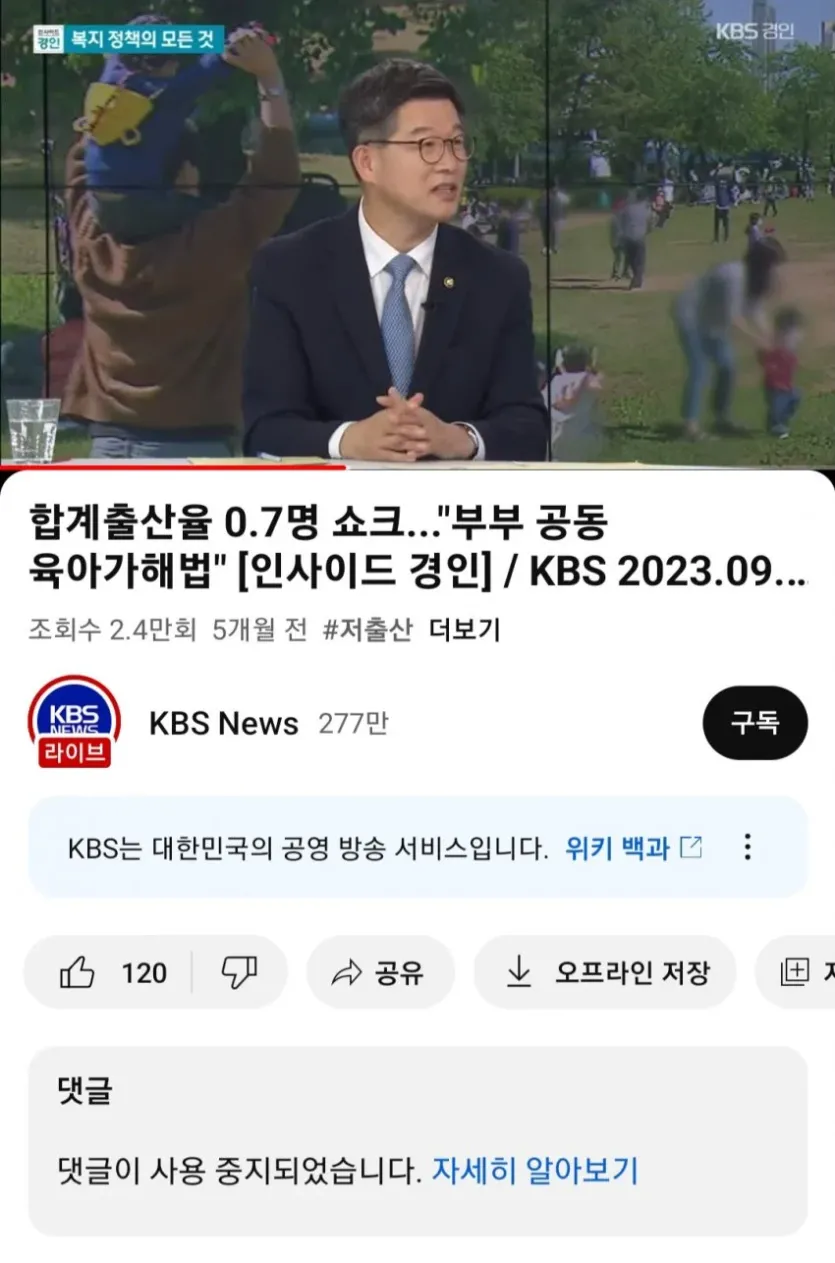This screenshot has height=1263, width=835.
Task: Open the 위키 백과 link
Action: pyautogui.click(x=633, y=848)
